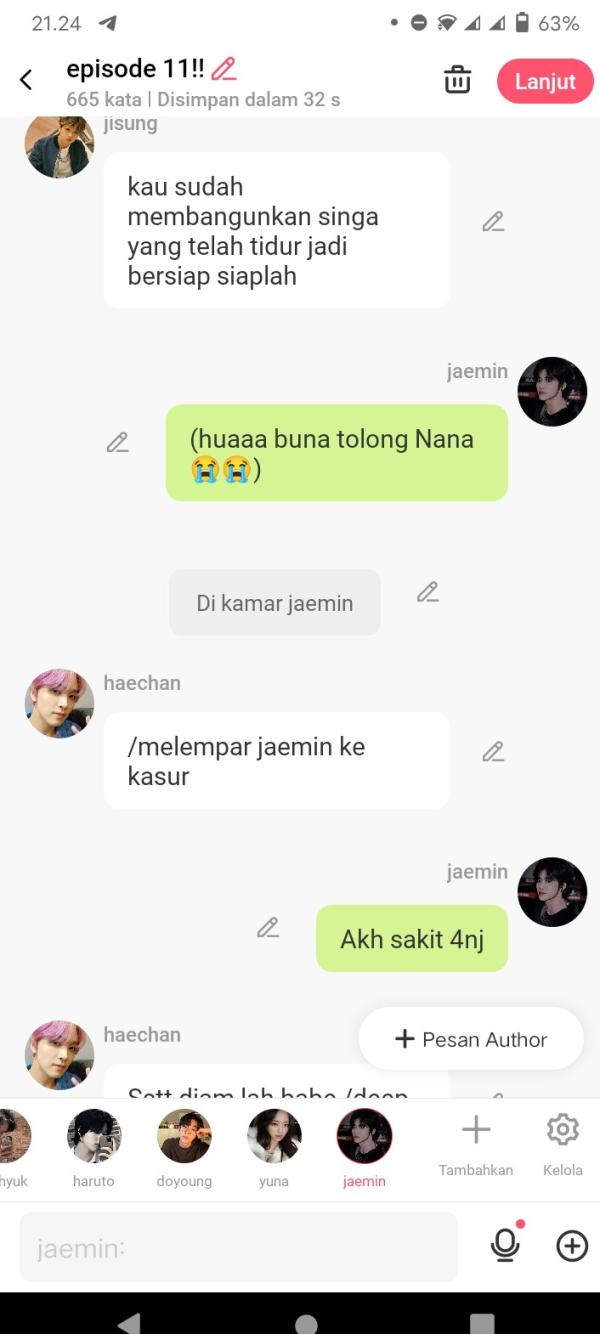This screenshot has height=1334, width=600.
Task: Edit jaemin's "Akh sakit 4nj" message
Action: (x=268, y=928)
